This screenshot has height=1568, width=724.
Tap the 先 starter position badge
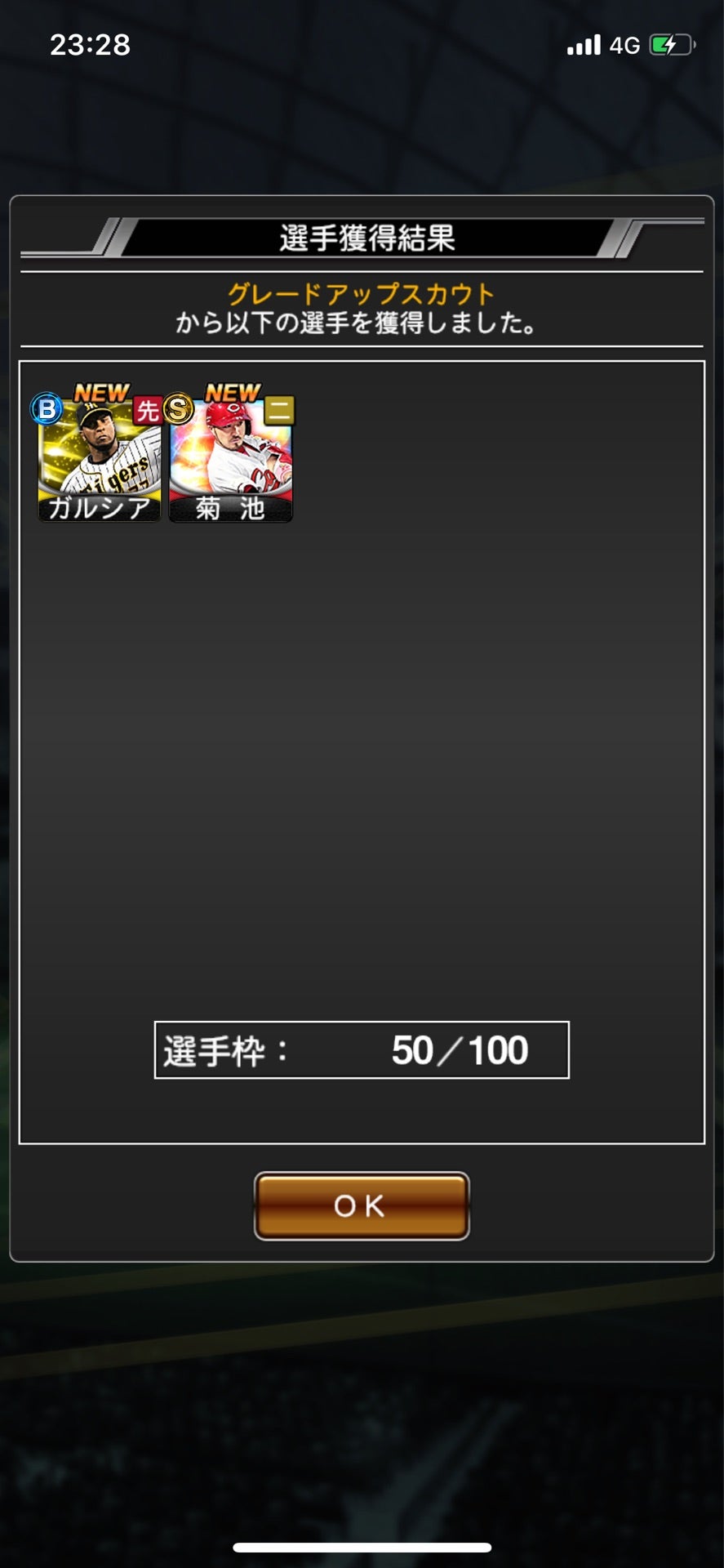(x=147, y=408)
